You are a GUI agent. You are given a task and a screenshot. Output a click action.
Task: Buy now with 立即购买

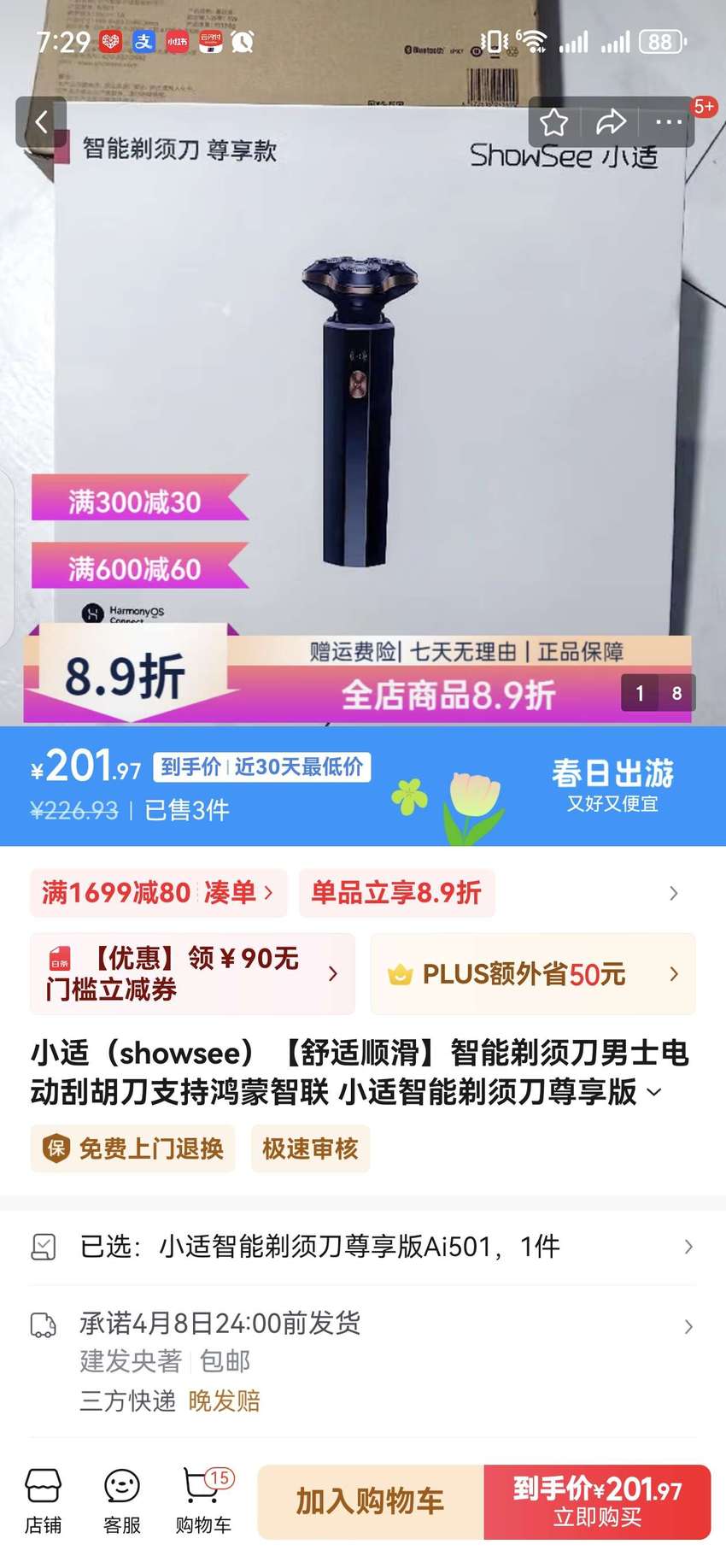(x=597, y=1502)
